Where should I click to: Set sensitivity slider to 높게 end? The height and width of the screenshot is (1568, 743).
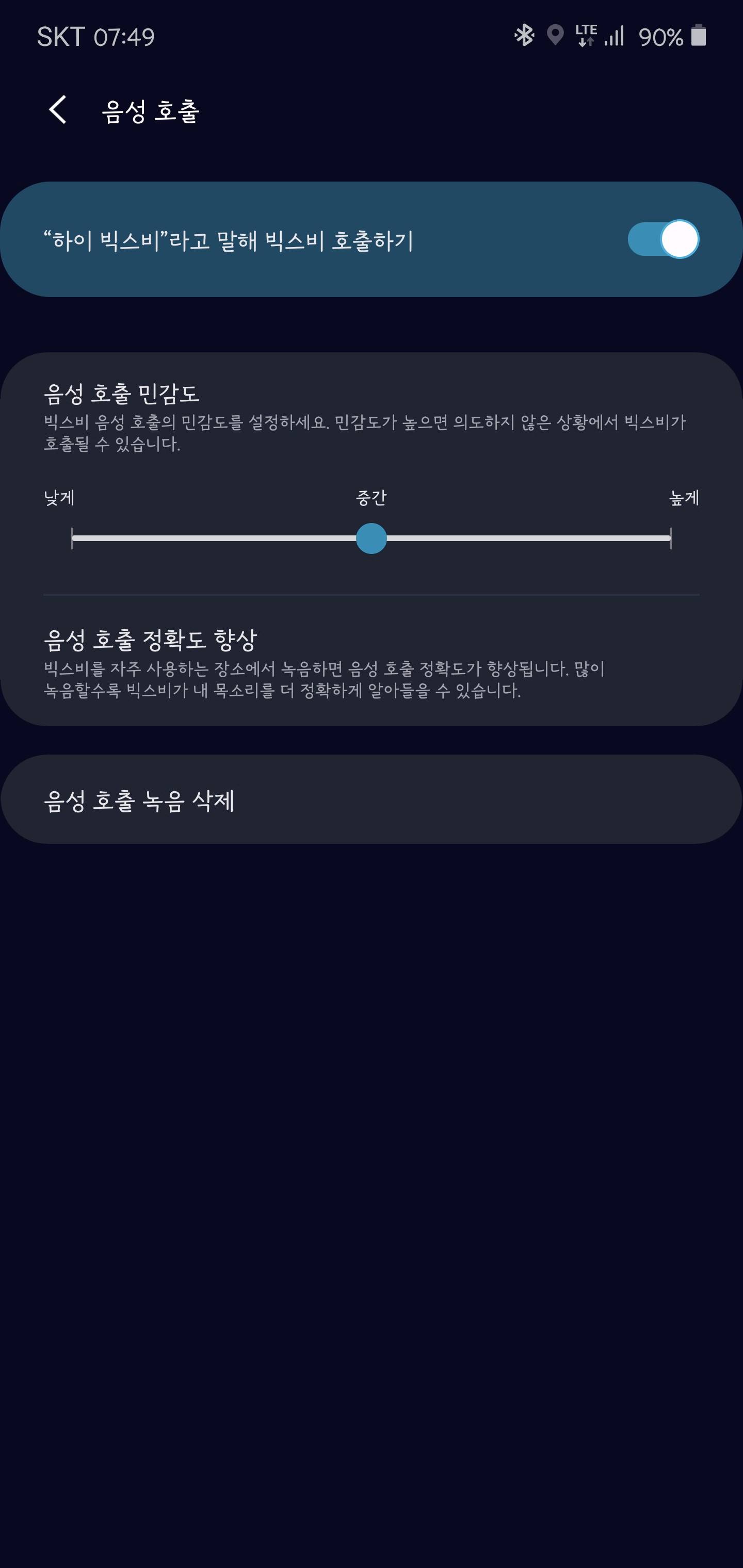click(x=670, y=538)
